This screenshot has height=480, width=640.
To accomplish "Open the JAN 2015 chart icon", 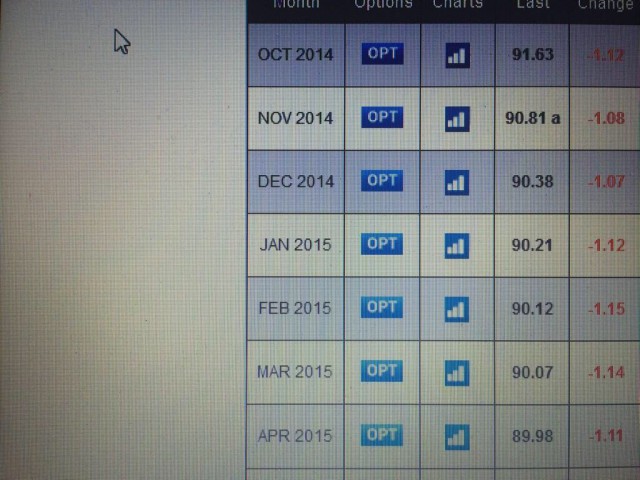I will [456, 245].
